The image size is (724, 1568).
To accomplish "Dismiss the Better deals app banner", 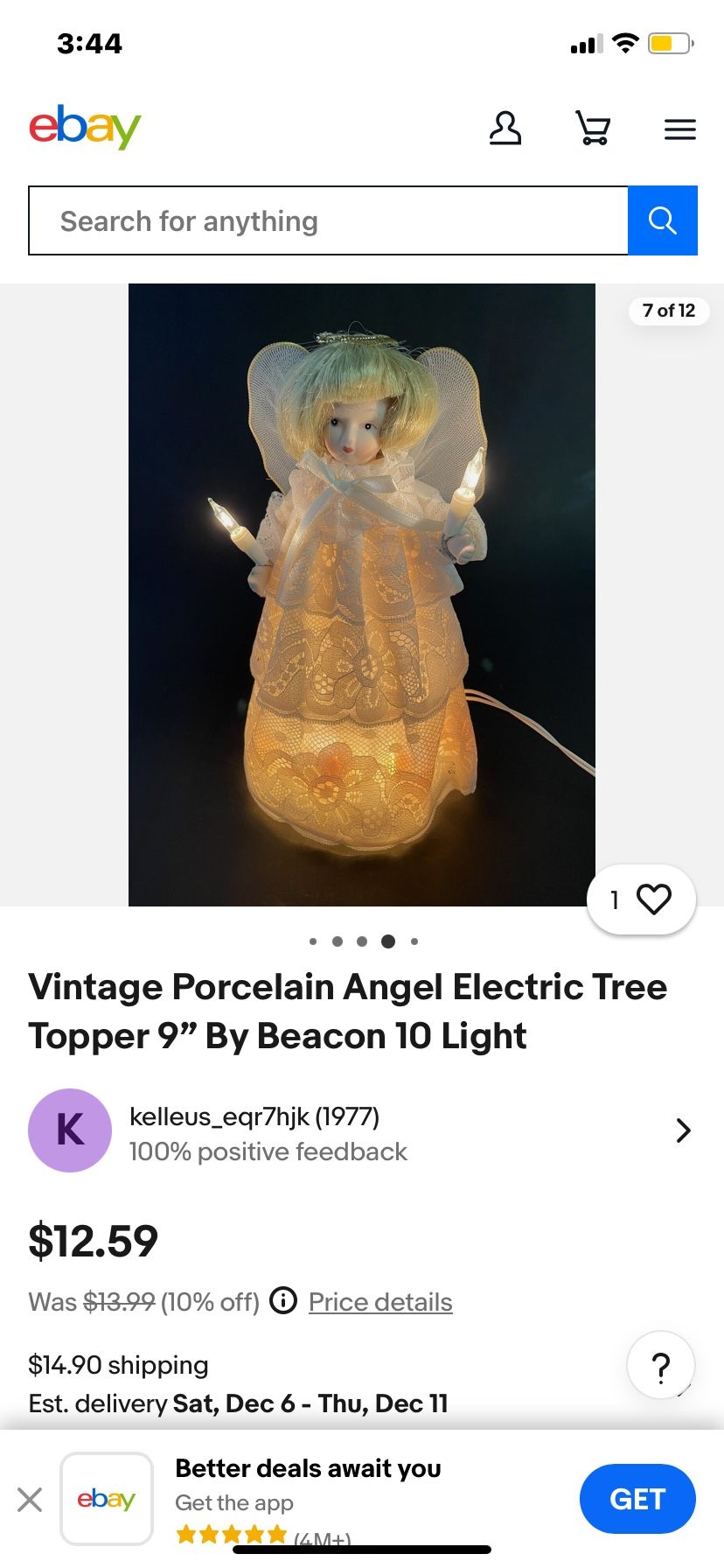I will tap(30, 1499).
